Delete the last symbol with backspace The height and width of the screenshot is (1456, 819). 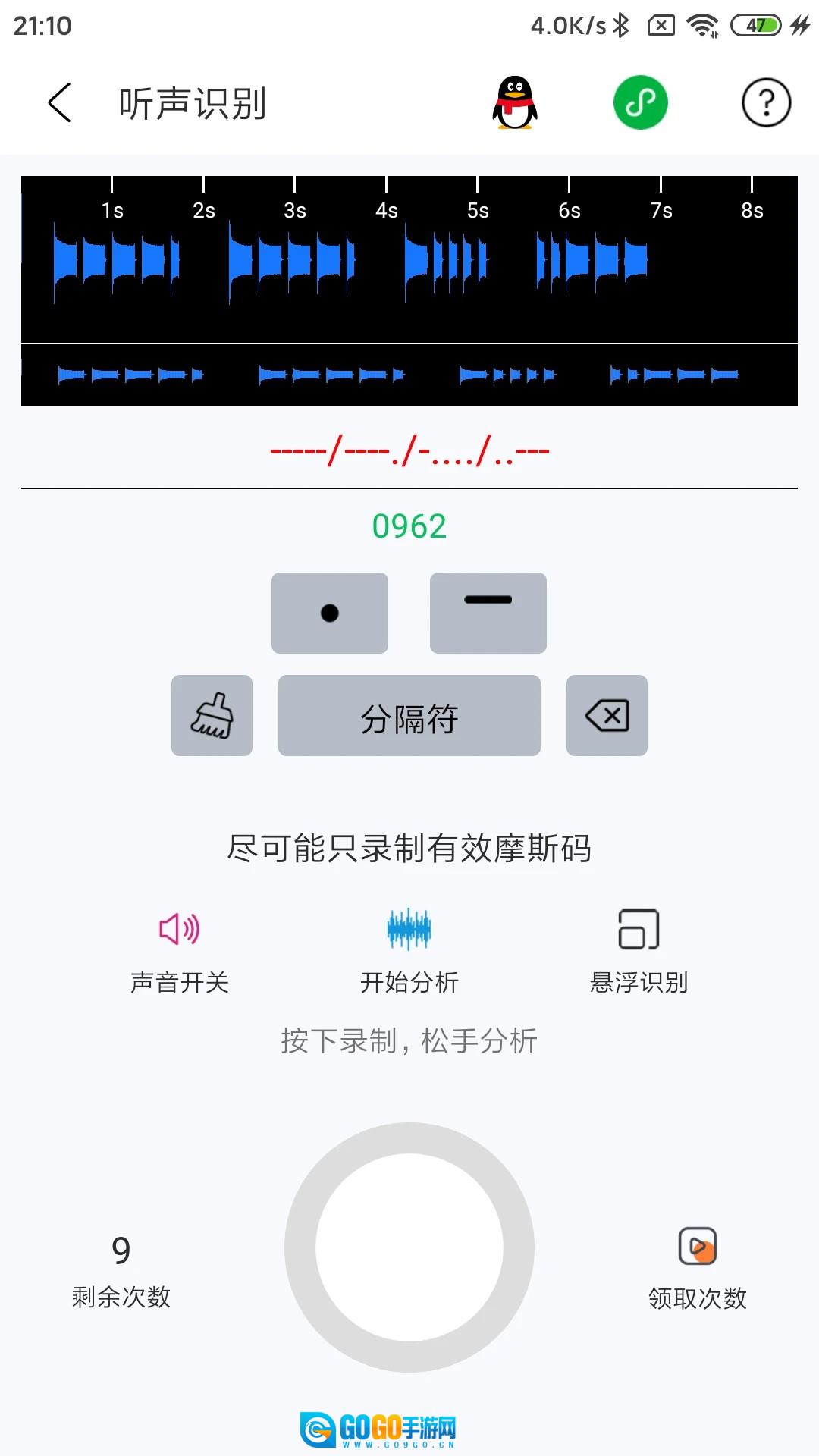click(607, 715)
